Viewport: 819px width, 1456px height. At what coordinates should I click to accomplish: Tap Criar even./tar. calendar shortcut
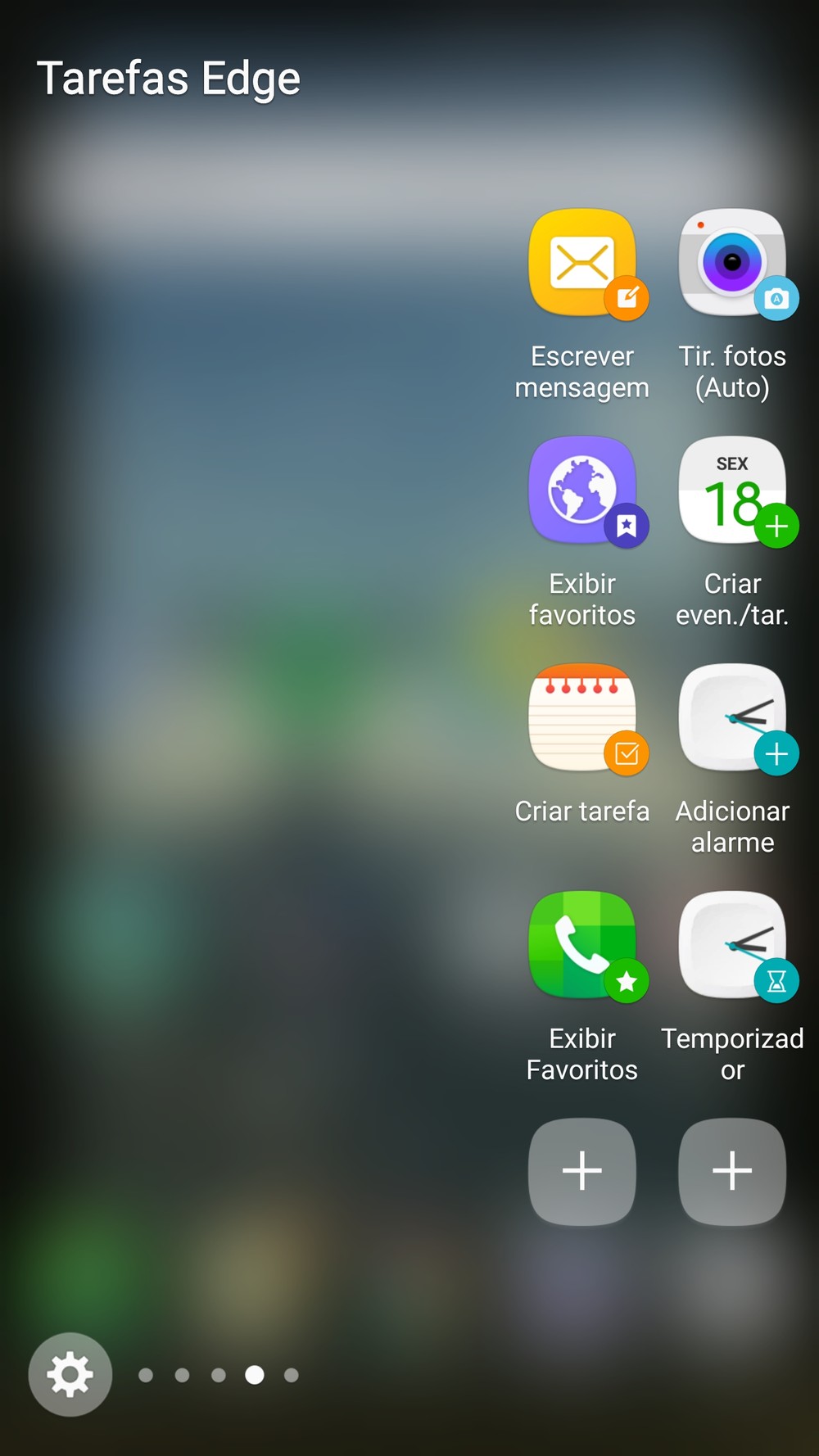point(732,491)
